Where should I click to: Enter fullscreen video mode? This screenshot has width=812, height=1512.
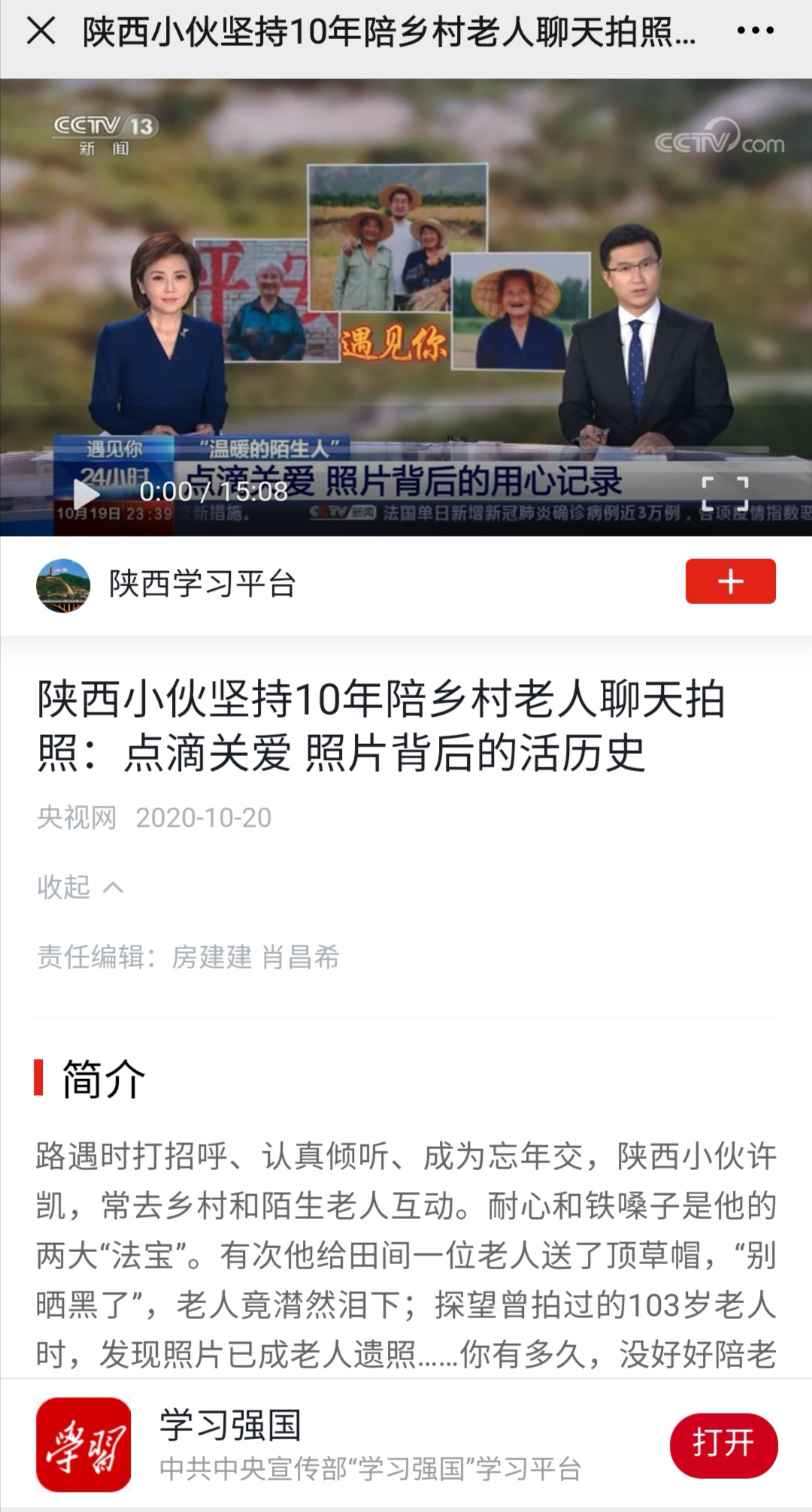tap(725, 494)
